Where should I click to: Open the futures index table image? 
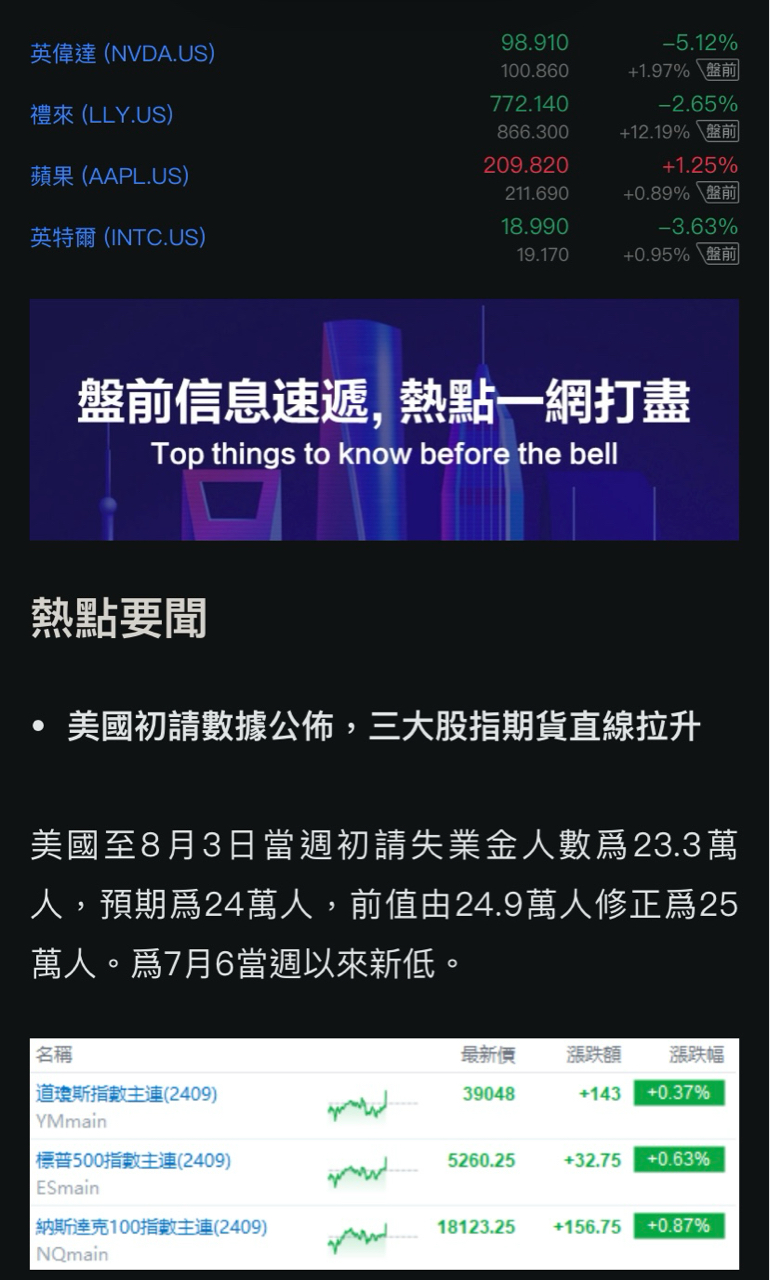pyautogui.click(x=384, y=1153)
